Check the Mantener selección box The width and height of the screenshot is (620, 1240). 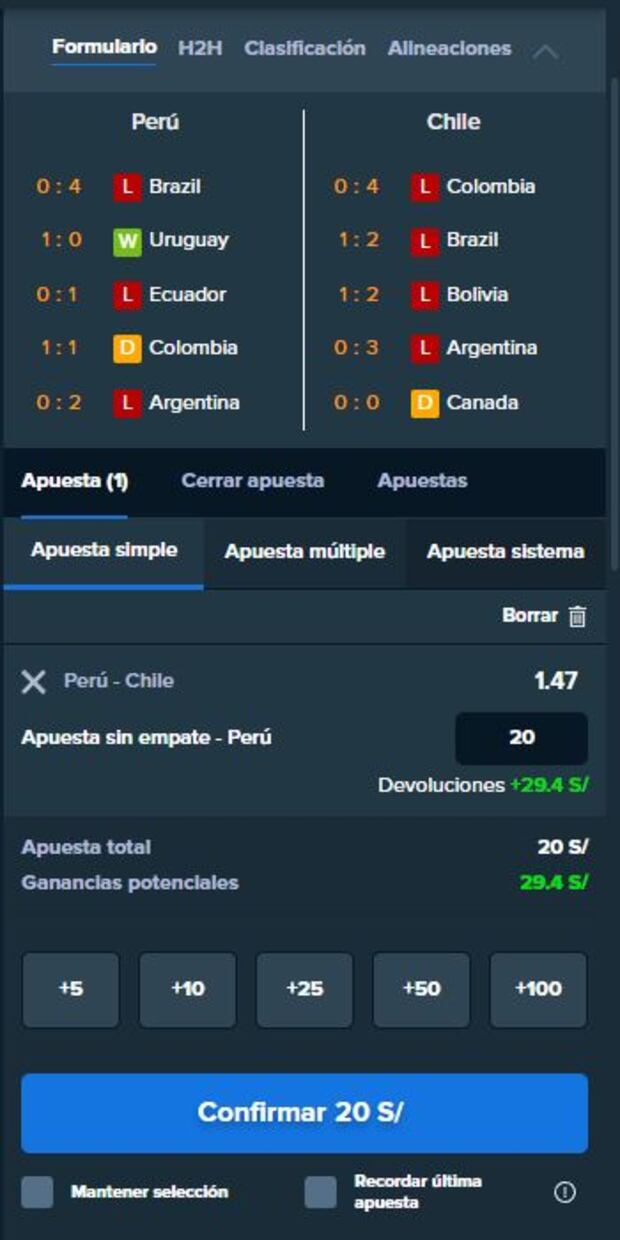(38, 1192)
